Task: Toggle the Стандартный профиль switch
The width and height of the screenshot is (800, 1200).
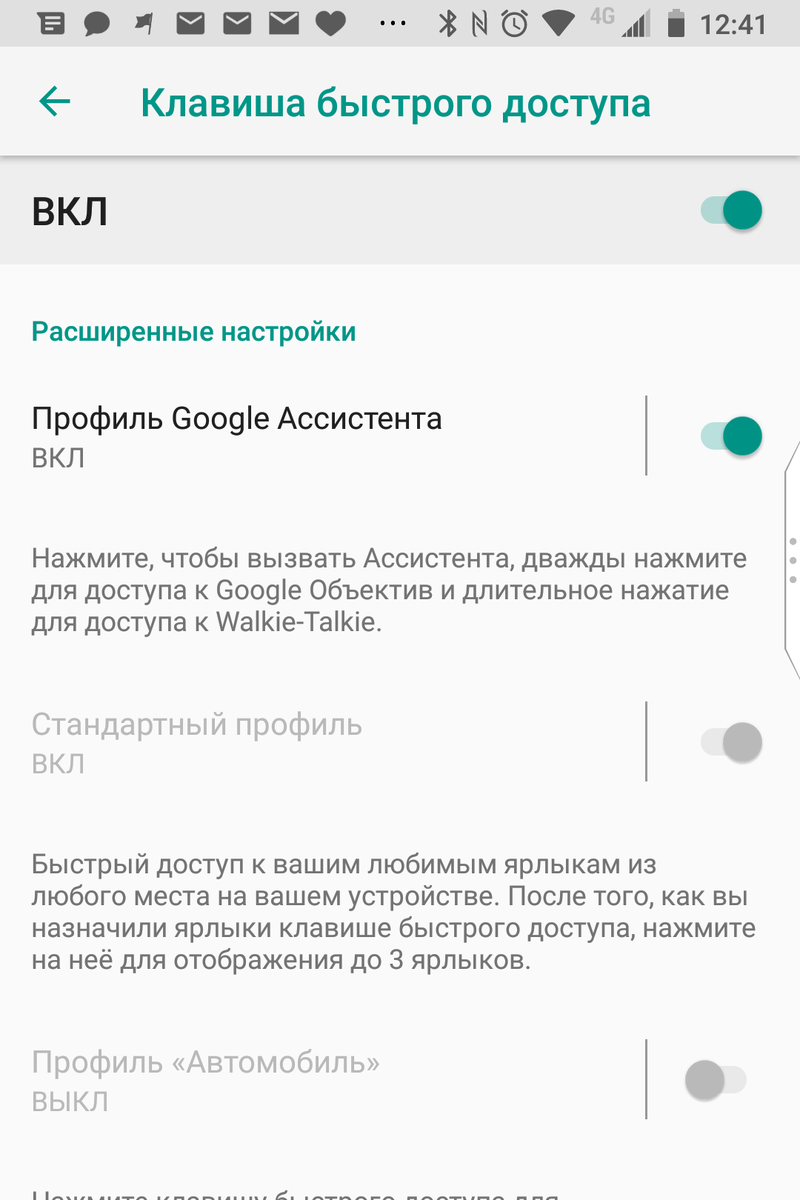Action: pos(731,742)
